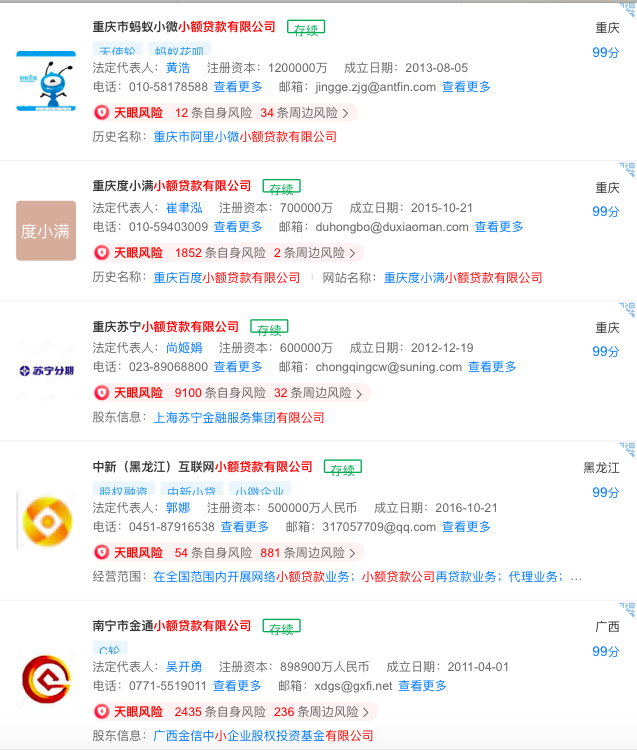
Task: View legal representative 尚姬娟's profile
Action: [x=183, y=348]
